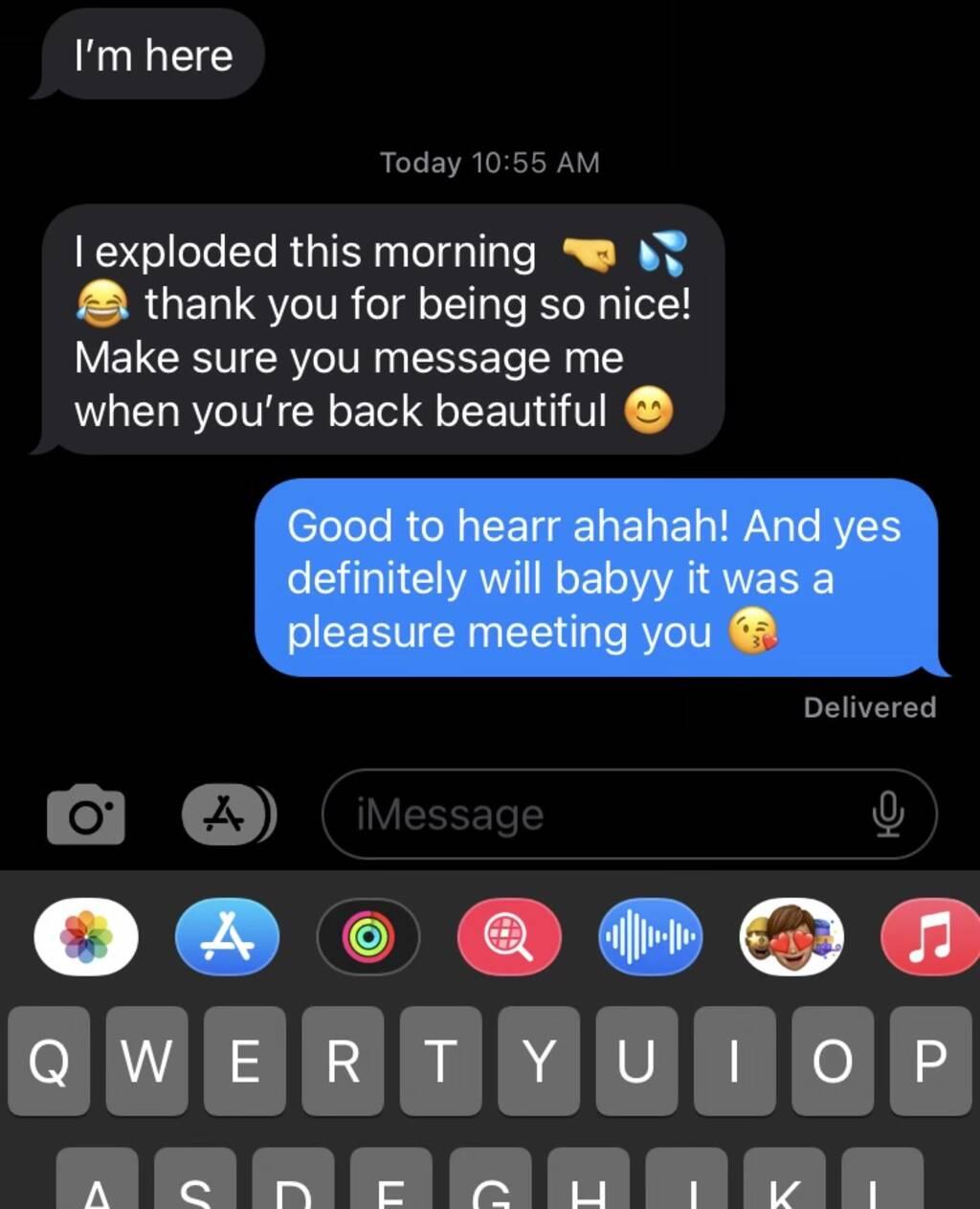The image size is (980, 1209).
Task: Open the Photos app in drawer
Action: 86,936
